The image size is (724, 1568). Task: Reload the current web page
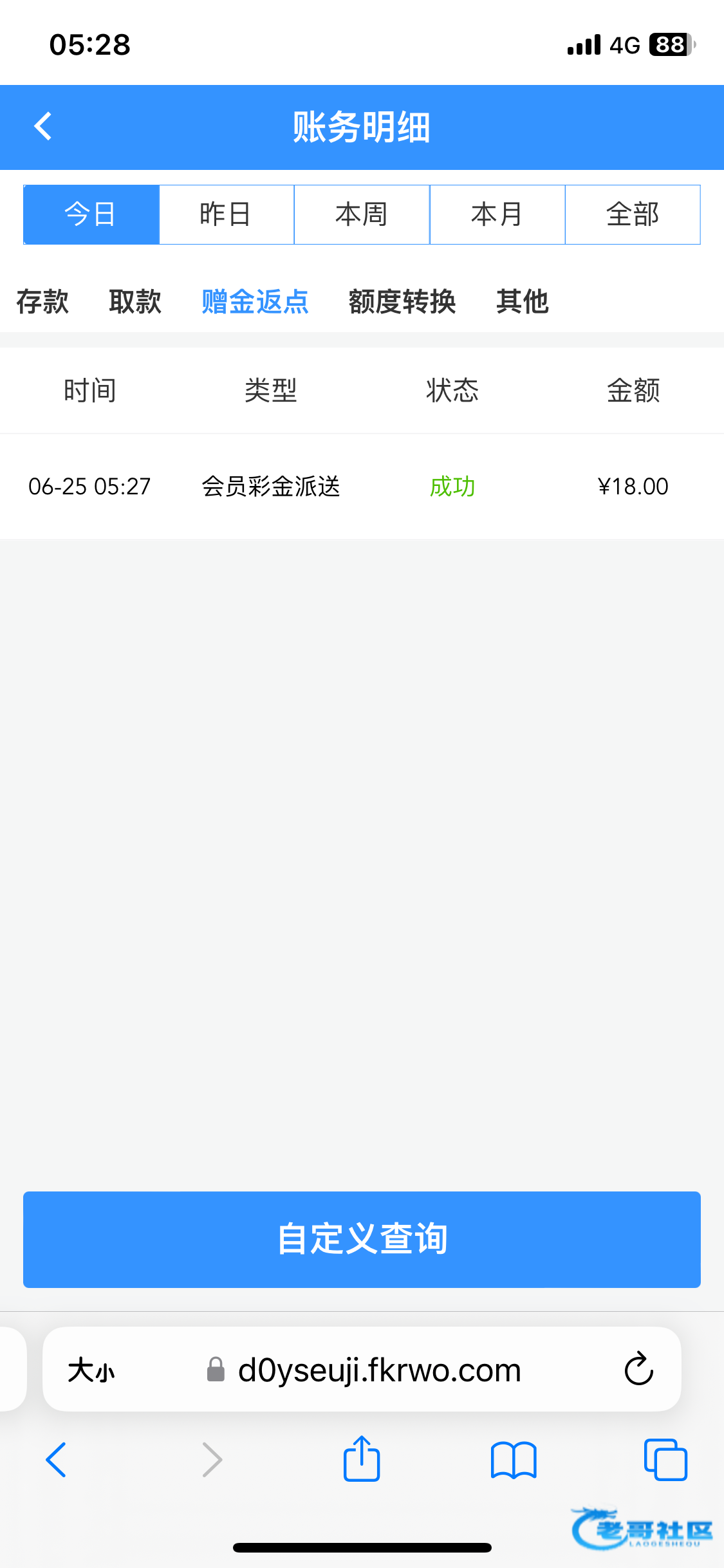point(638,1368)
